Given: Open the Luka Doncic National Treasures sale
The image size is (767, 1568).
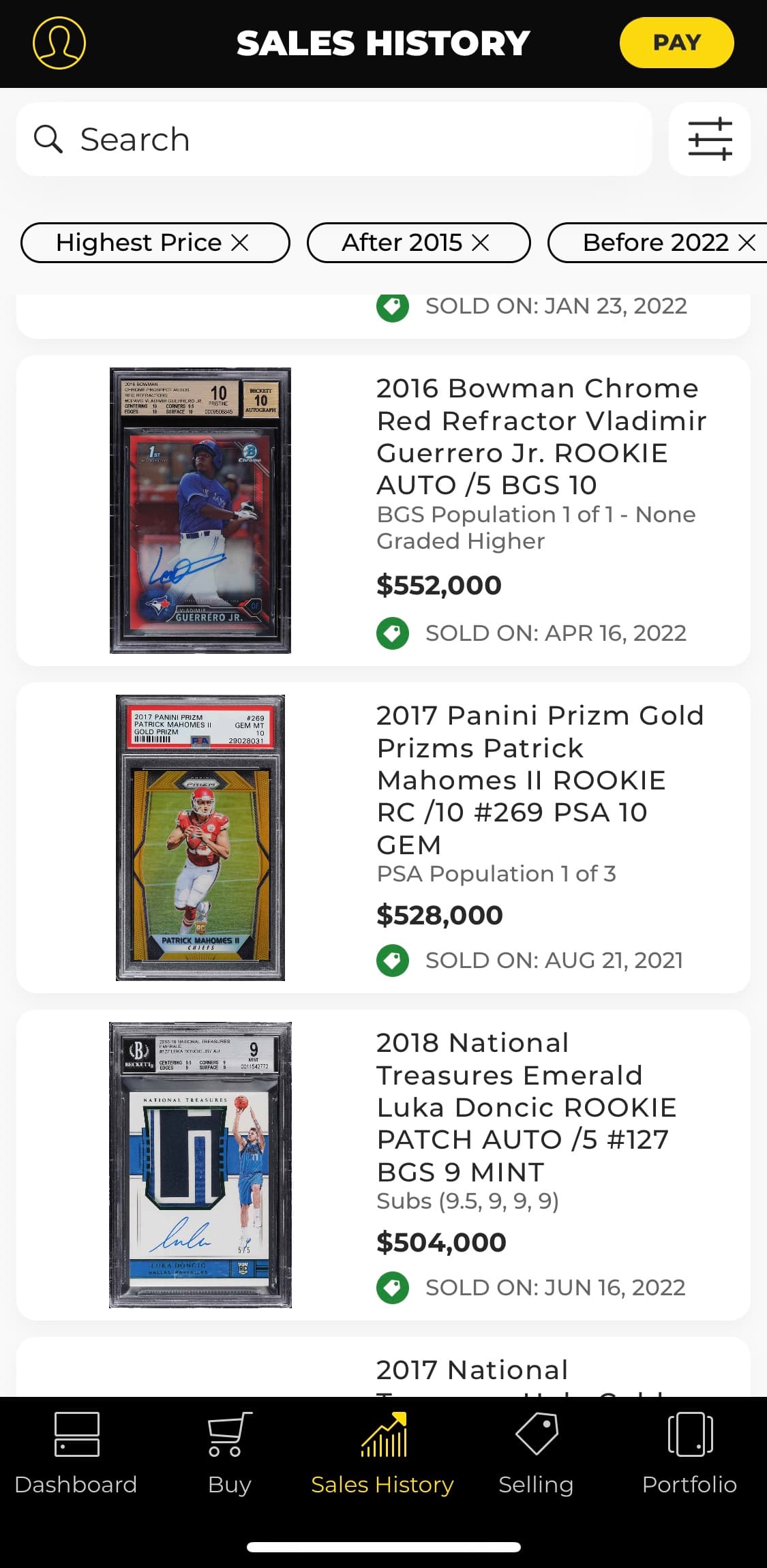Looking at the screenshot, I should 383,1165.
